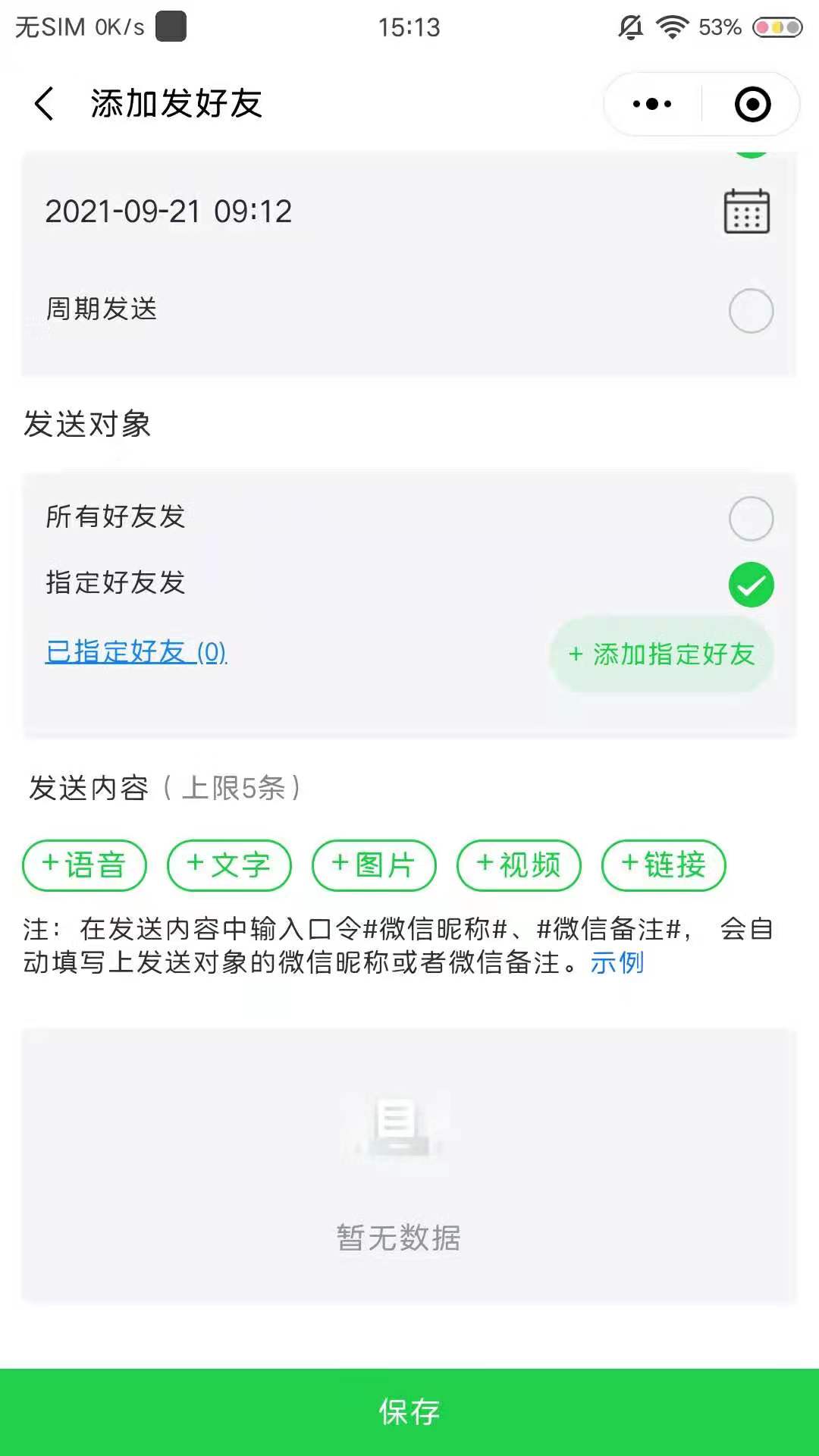Add voice content with the 语音 icon button

pos(83,864)
